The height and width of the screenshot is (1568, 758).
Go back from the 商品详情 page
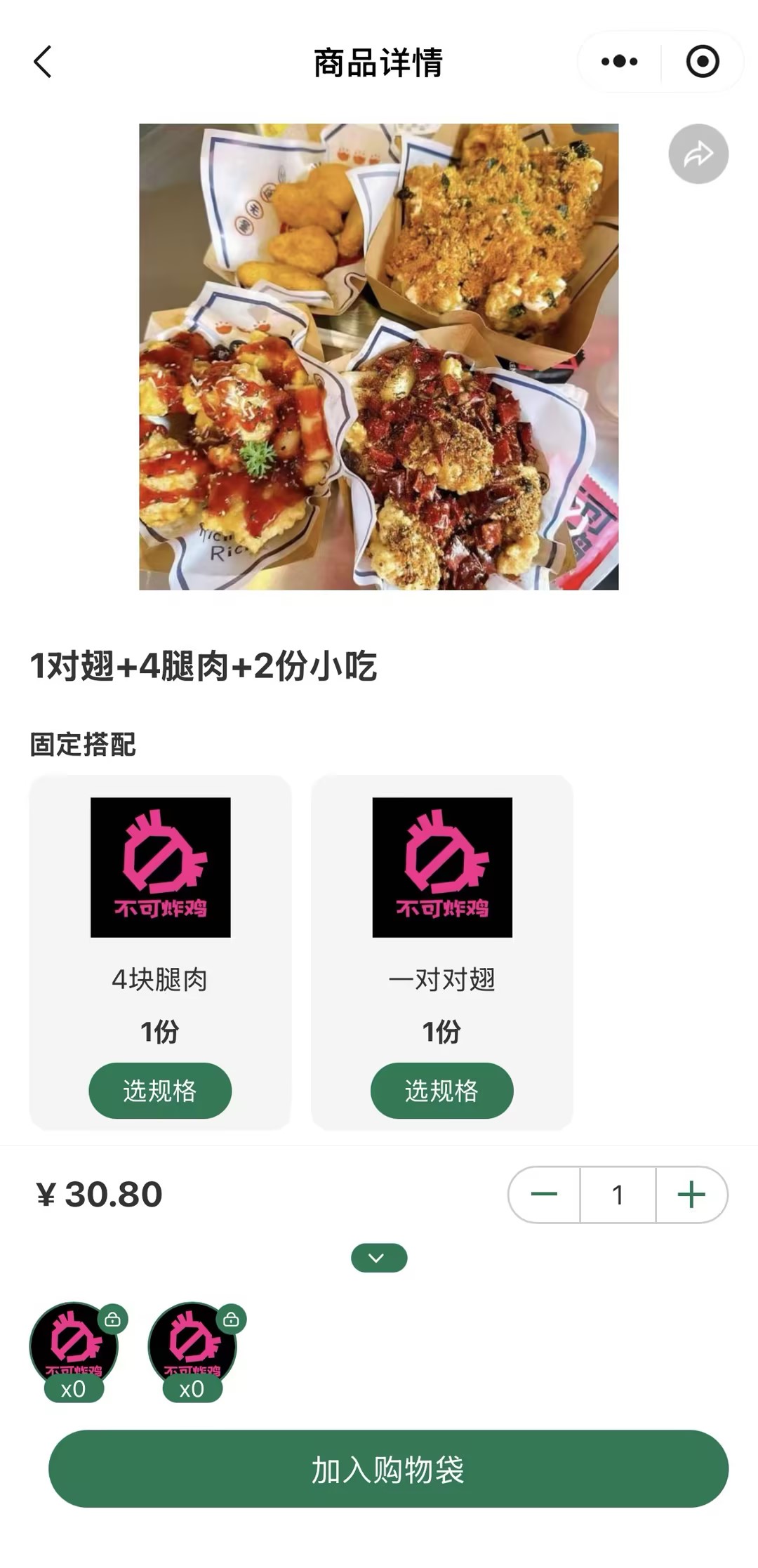click(x=44, y=62)
